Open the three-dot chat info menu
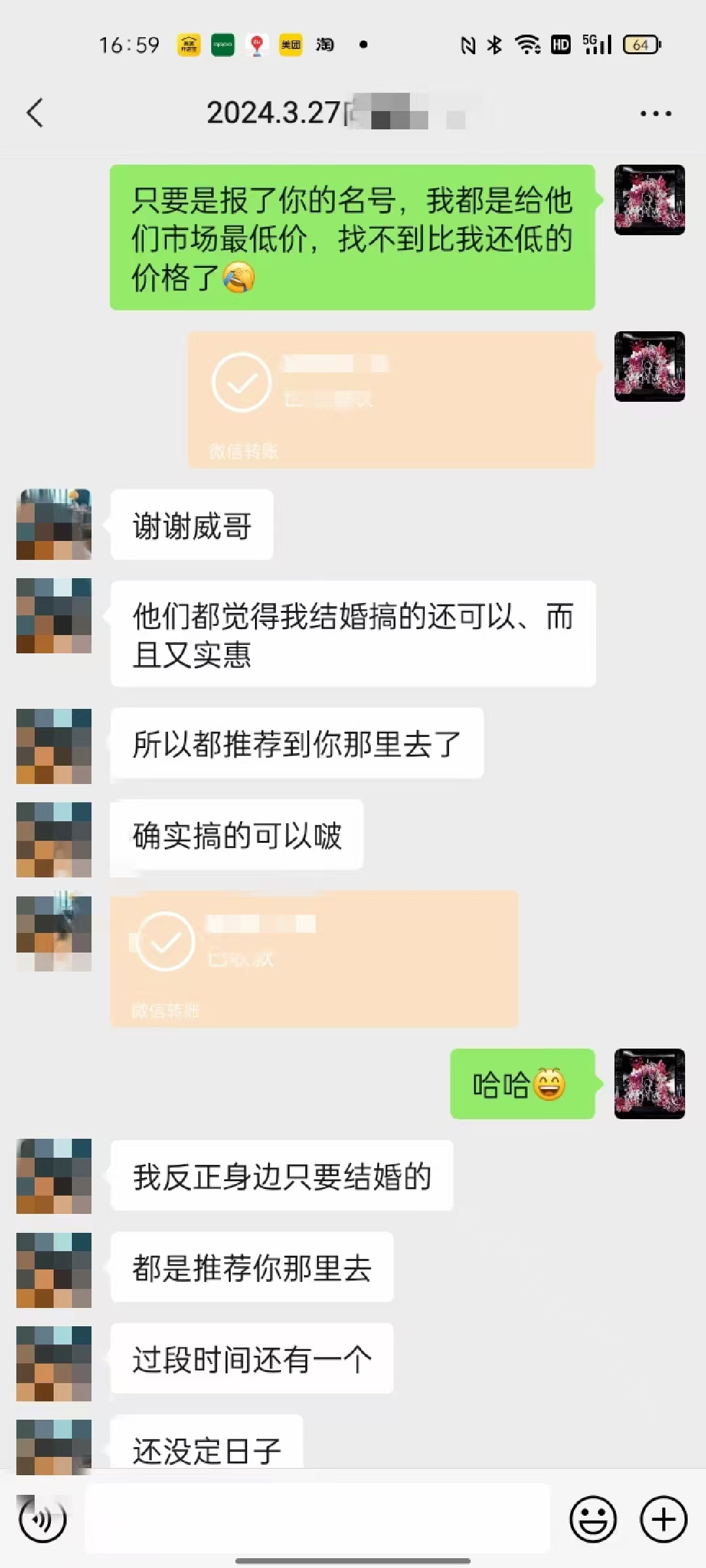The width and height of the screenshot is (706, 1568). 656,114
